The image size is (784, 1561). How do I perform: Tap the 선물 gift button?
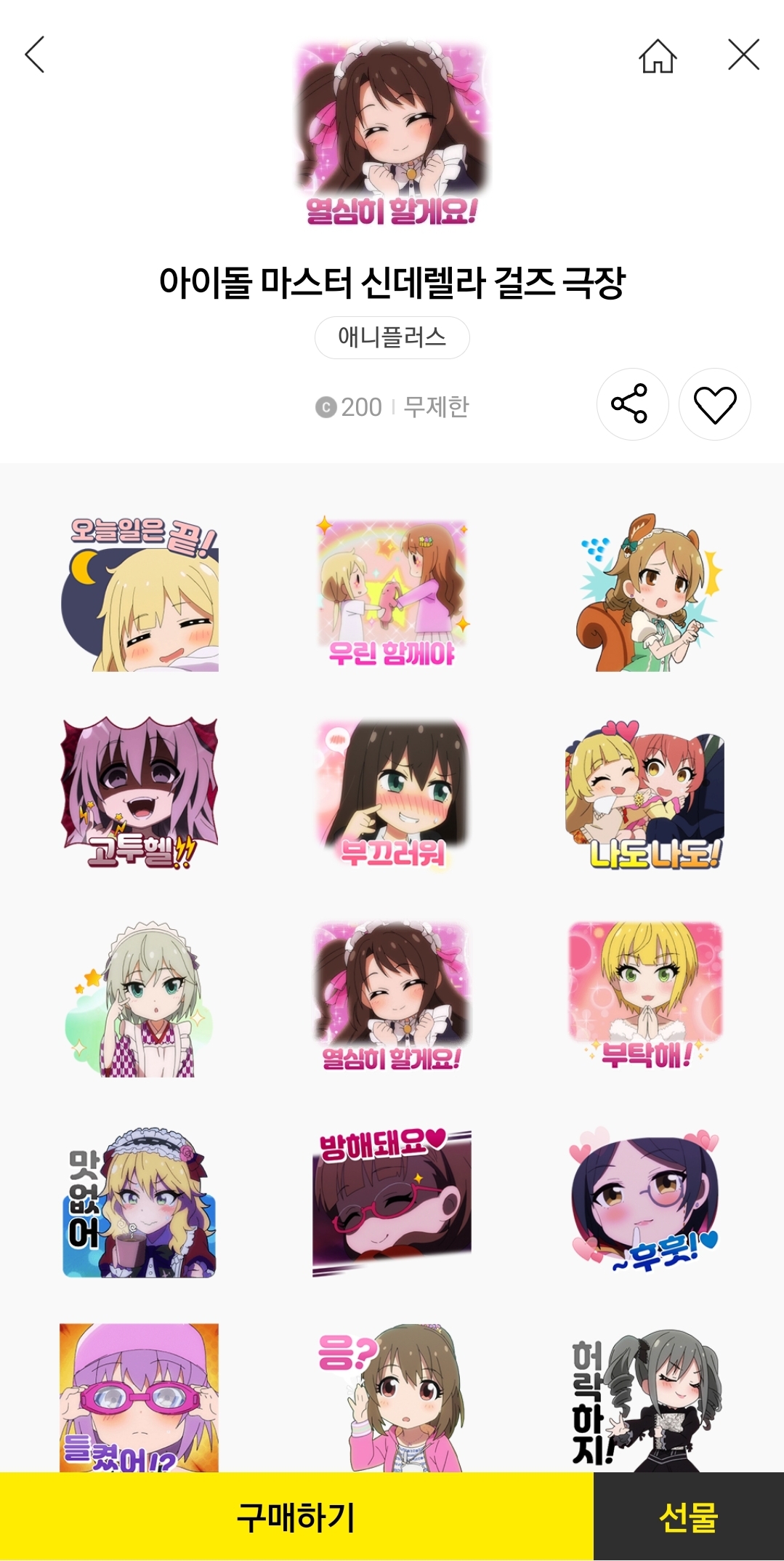pos(688,1517)
